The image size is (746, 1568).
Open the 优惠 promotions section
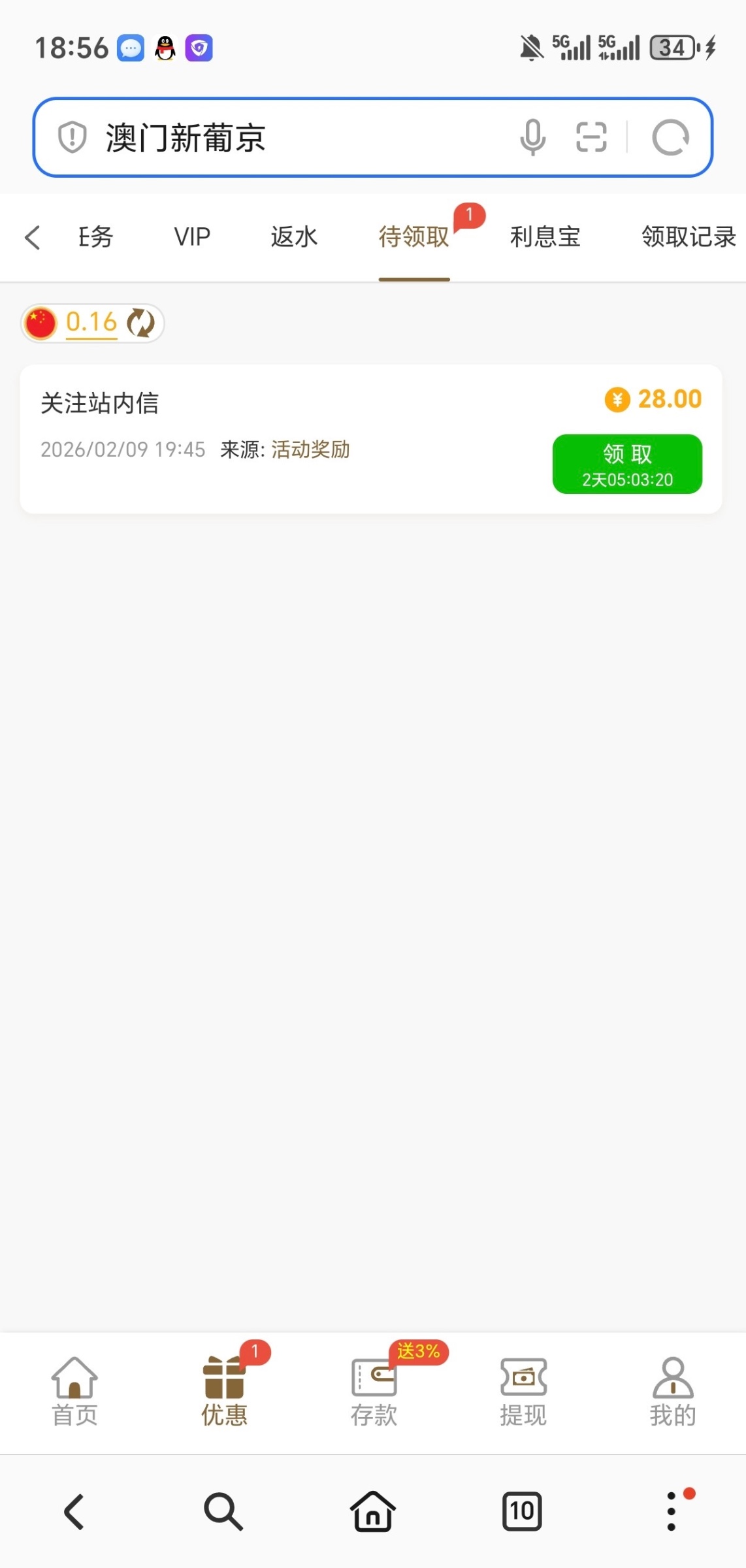point(224,1392)
